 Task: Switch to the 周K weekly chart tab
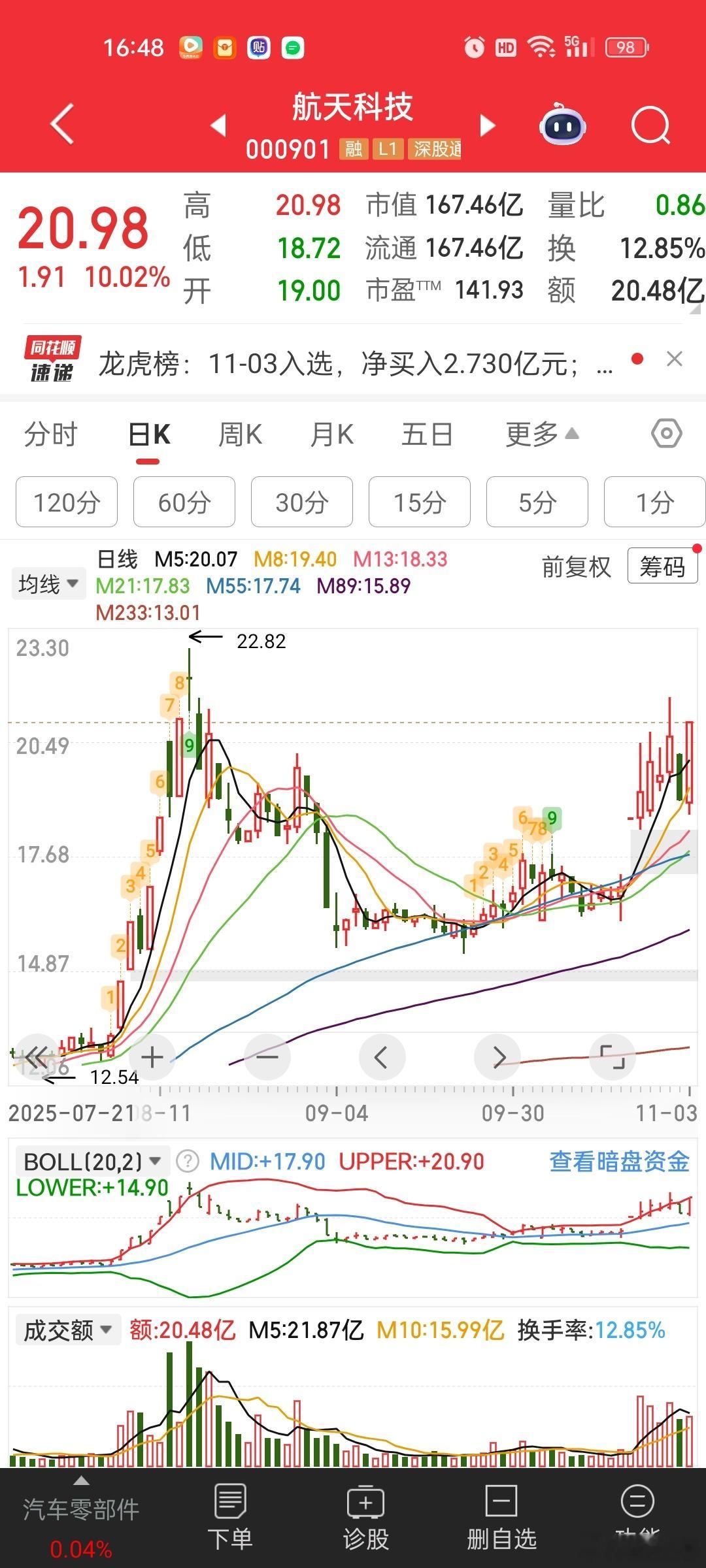click(240, 434)
